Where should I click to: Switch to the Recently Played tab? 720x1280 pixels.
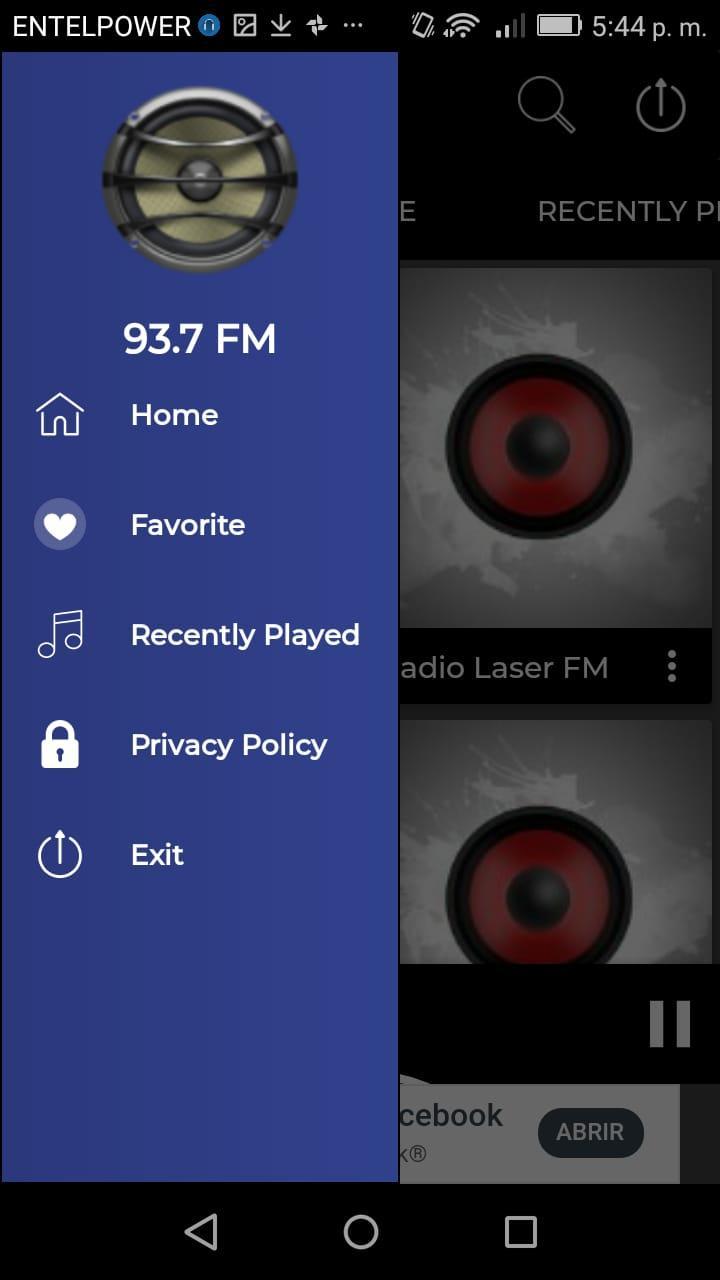[627, 211]
